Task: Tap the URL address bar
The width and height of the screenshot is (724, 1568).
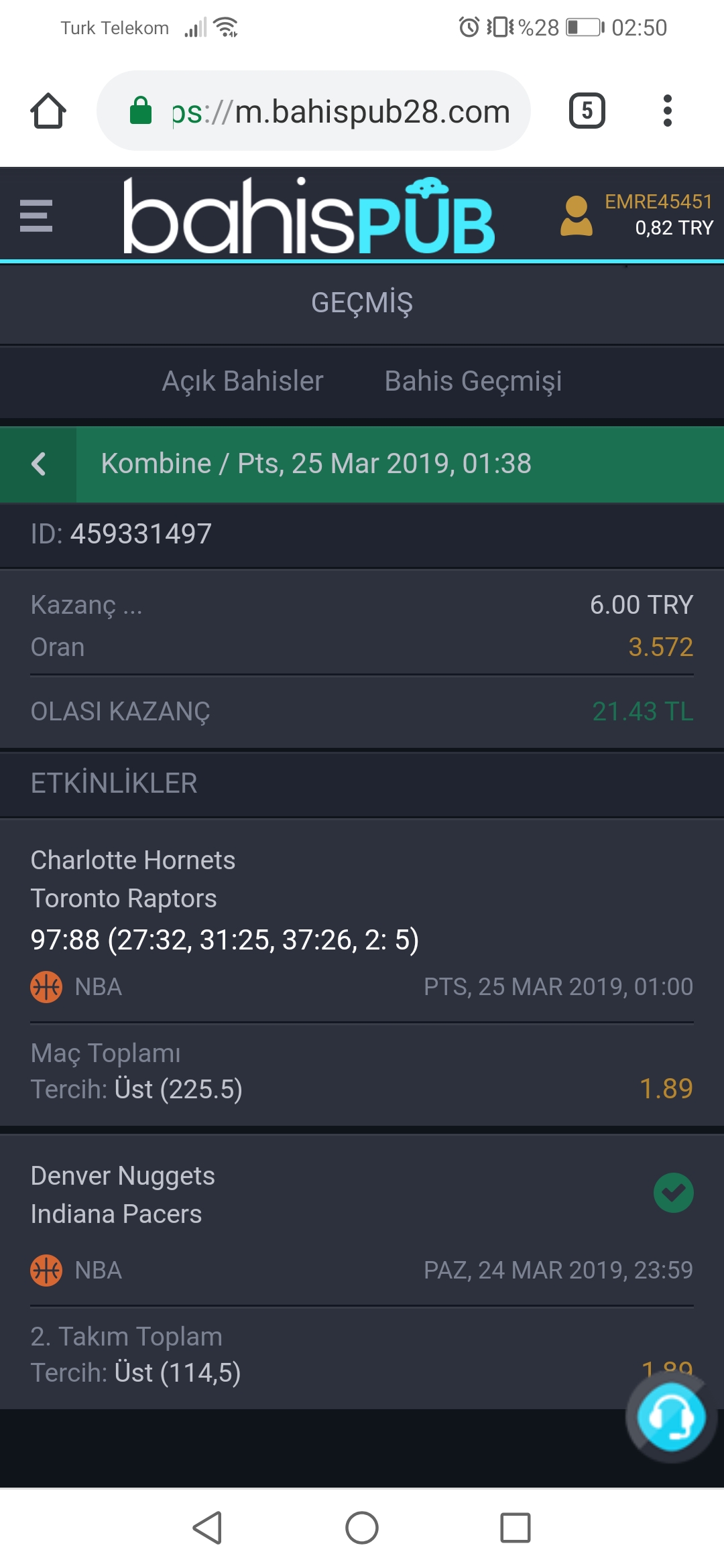Action: pyautogui.click(x=314, y=111)
